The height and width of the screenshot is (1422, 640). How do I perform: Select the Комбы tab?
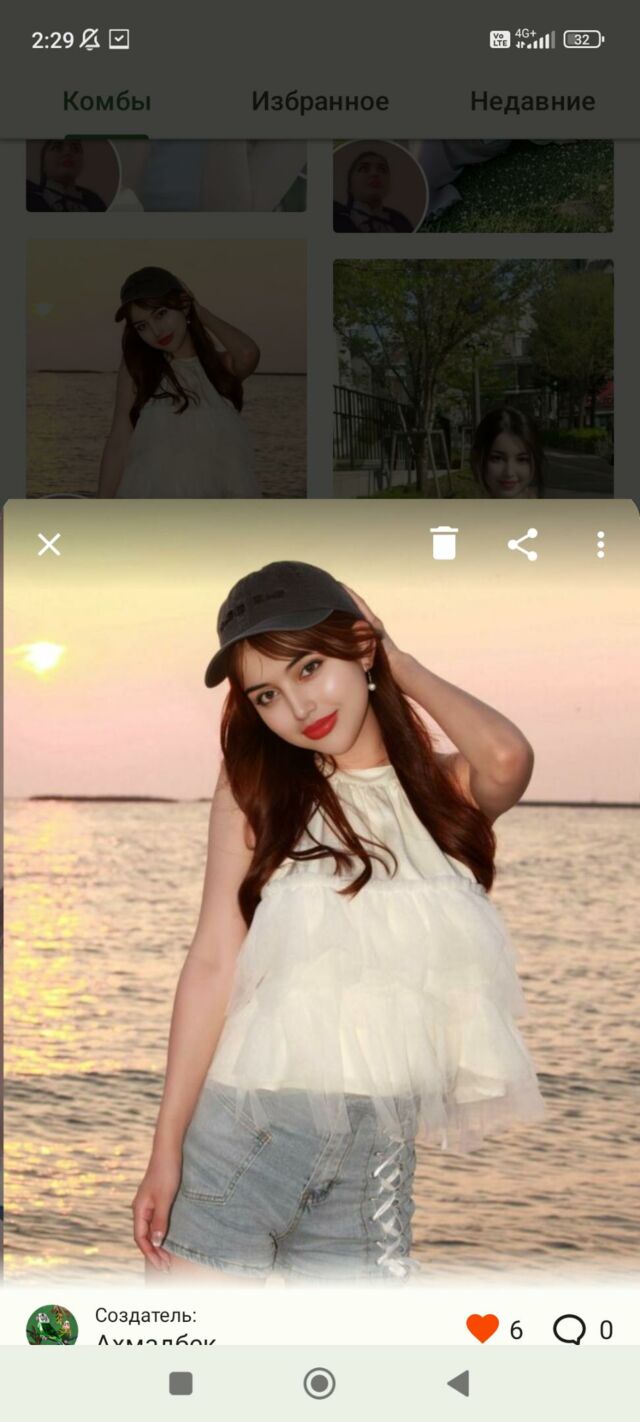107,101
